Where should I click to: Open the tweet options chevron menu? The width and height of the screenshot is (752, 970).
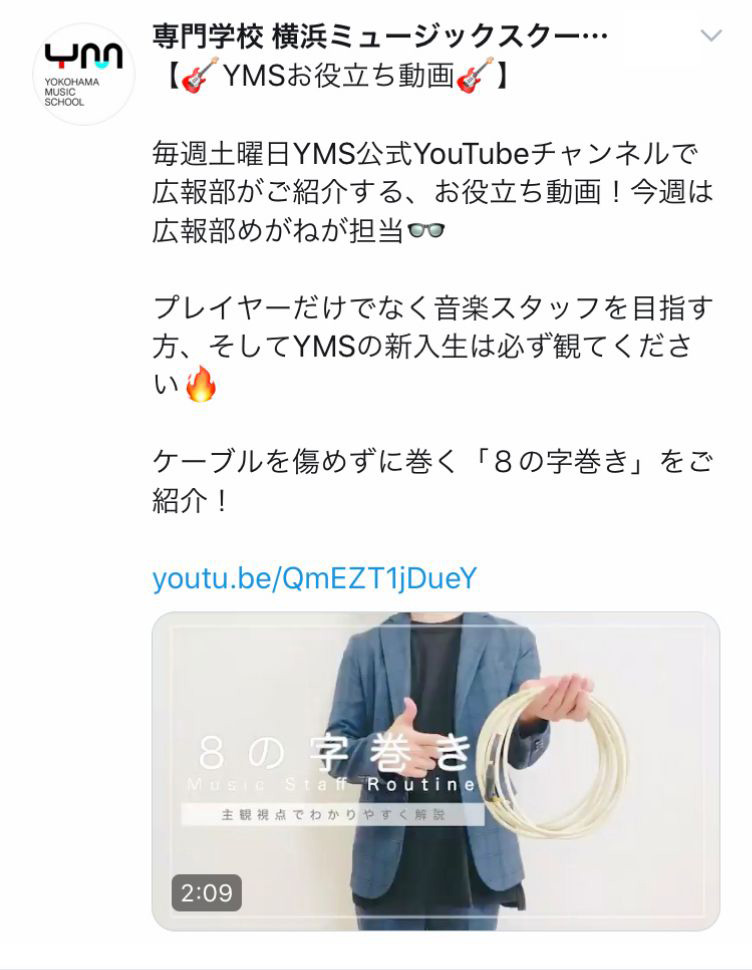[712, 36]
